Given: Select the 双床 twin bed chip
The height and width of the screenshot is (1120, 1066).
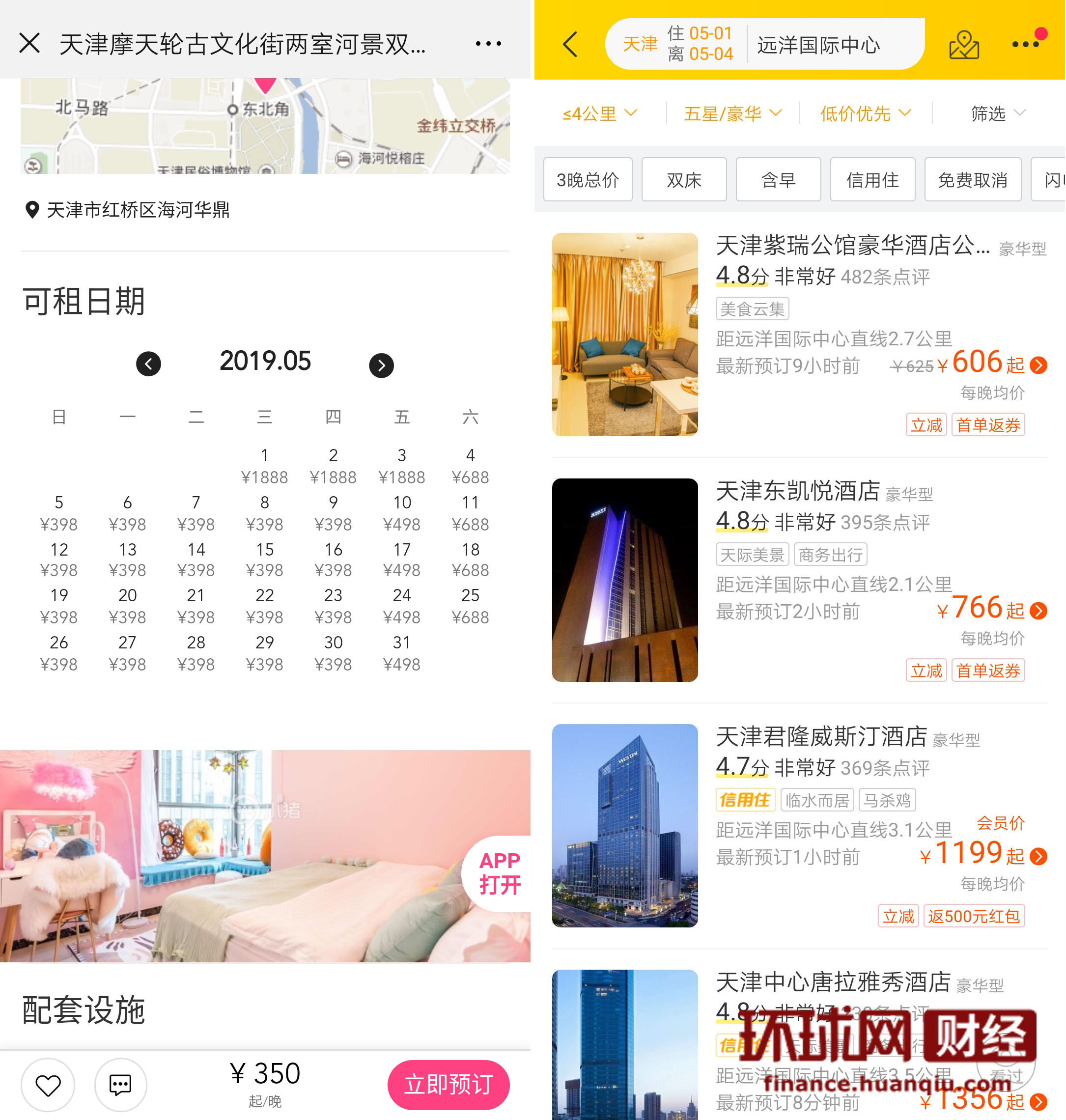Looking at the screenshot, I should click(684, 180).
